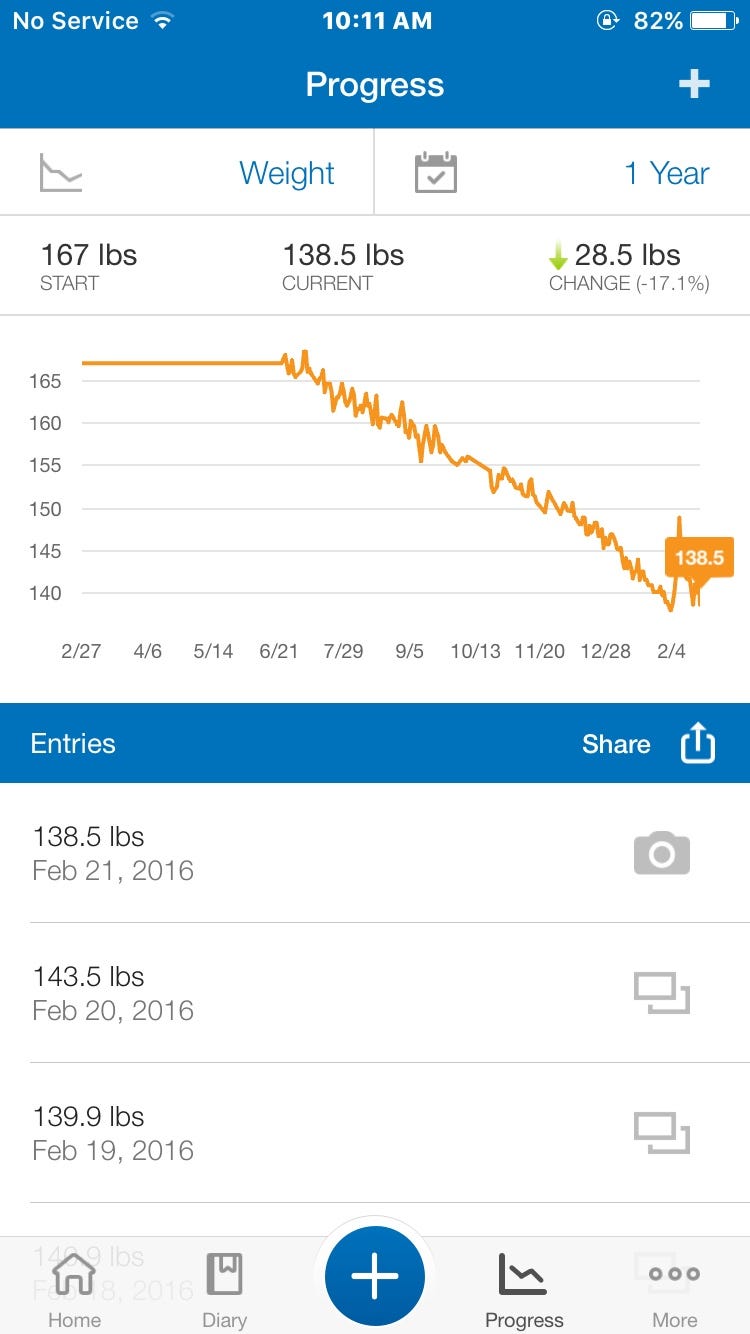
Task: Open the More tab
Action: pyautogui.click(x=675, y=1290)
